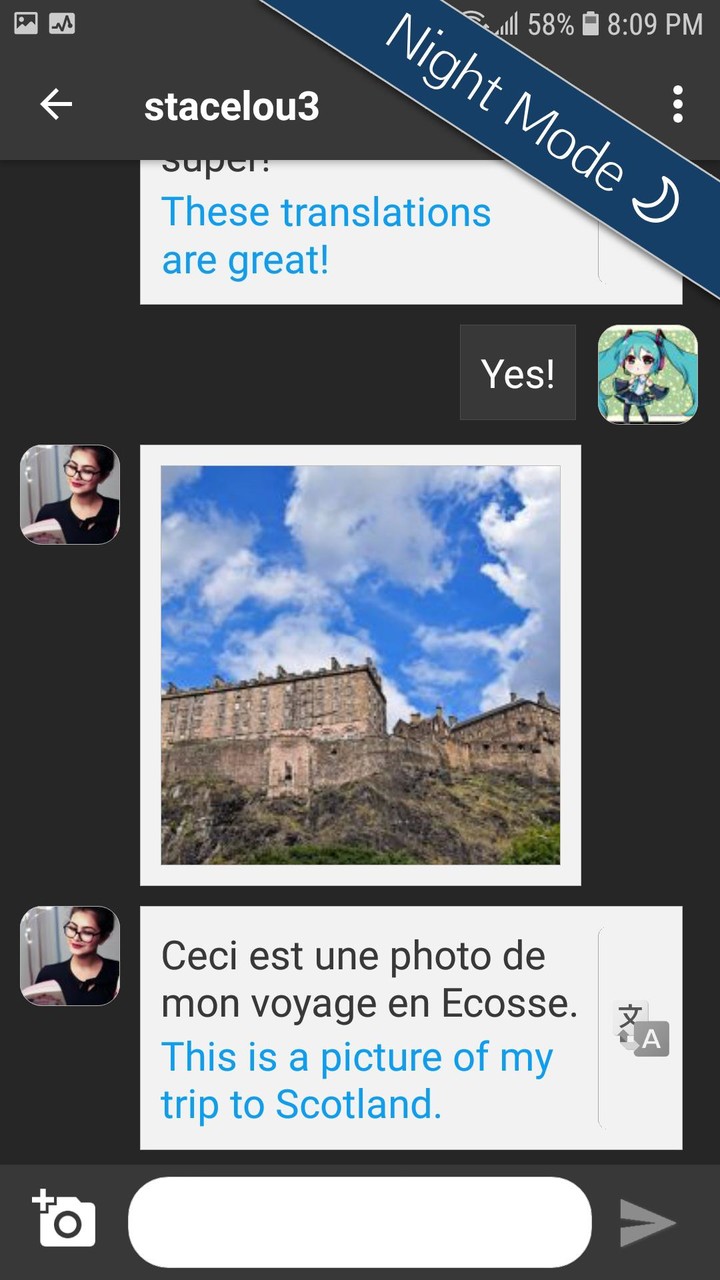Tap the back arrow to leave the chat
Image resolution: width=720 pixels, height=1280 pixels.
click(x=56, y=105)
